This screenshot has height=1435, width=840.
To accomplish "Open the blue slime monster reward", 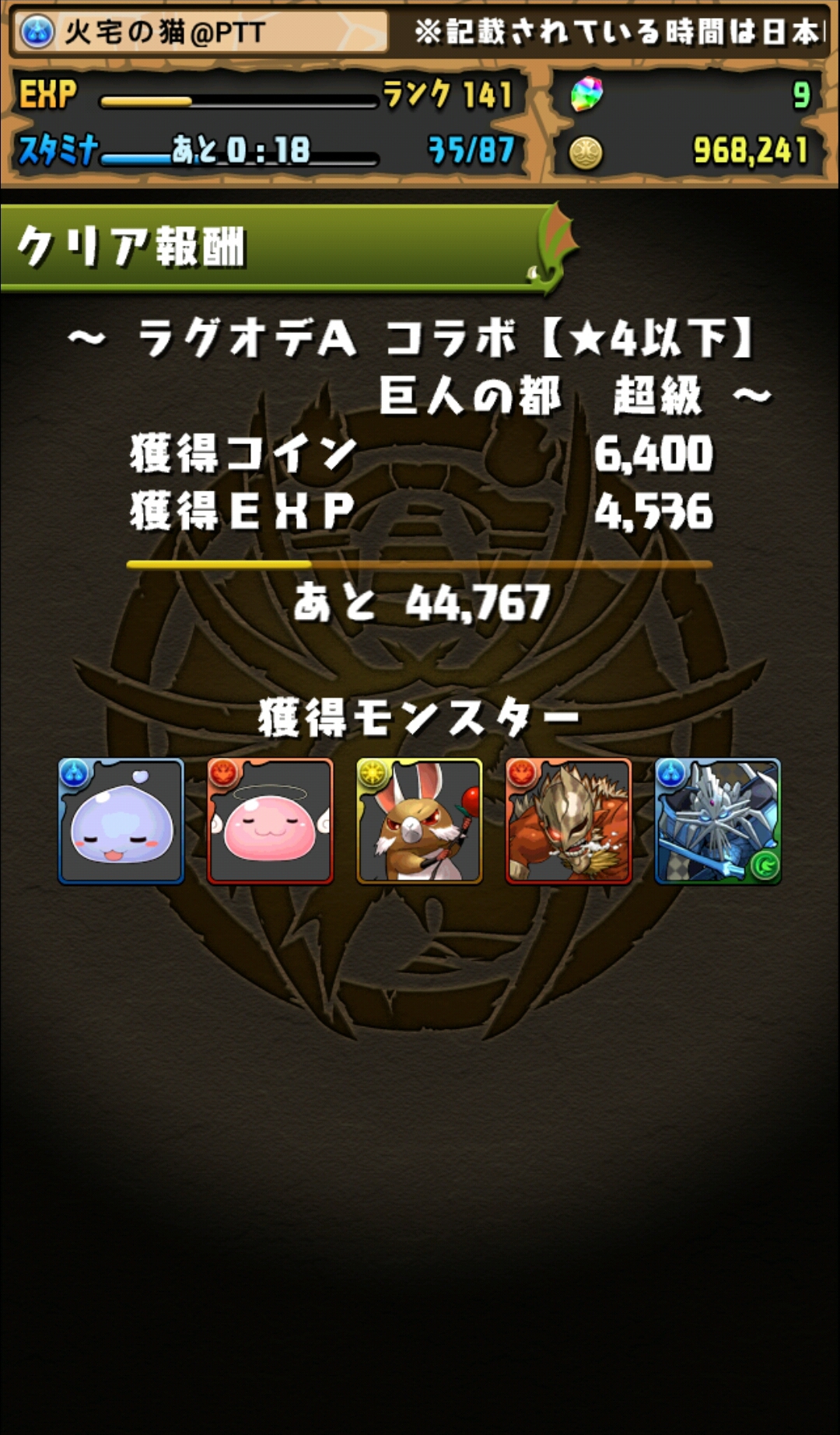I will click(121, 821).
